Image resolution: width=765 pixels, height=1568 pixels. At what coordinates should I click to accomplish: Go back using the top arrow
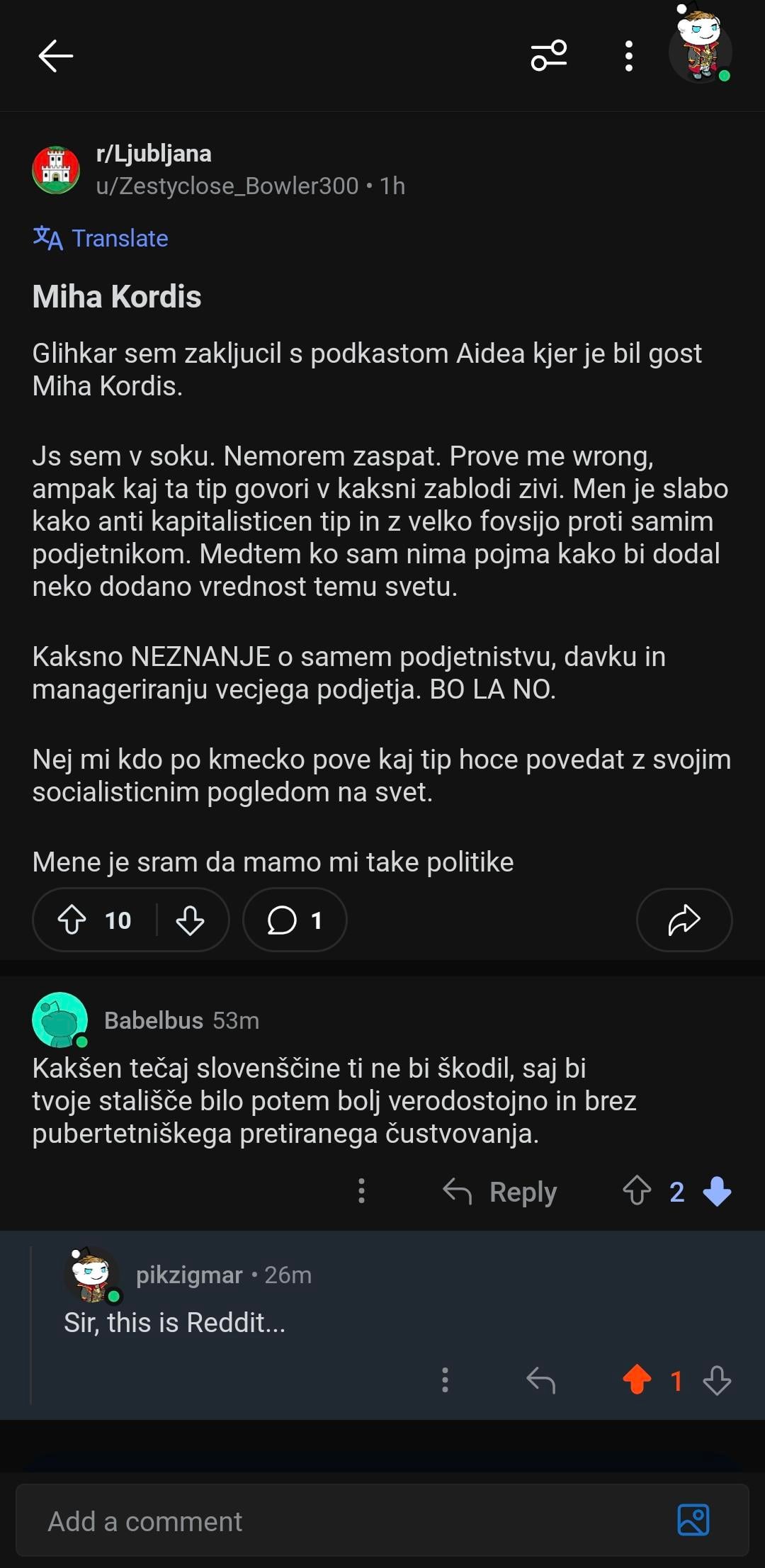55,56
